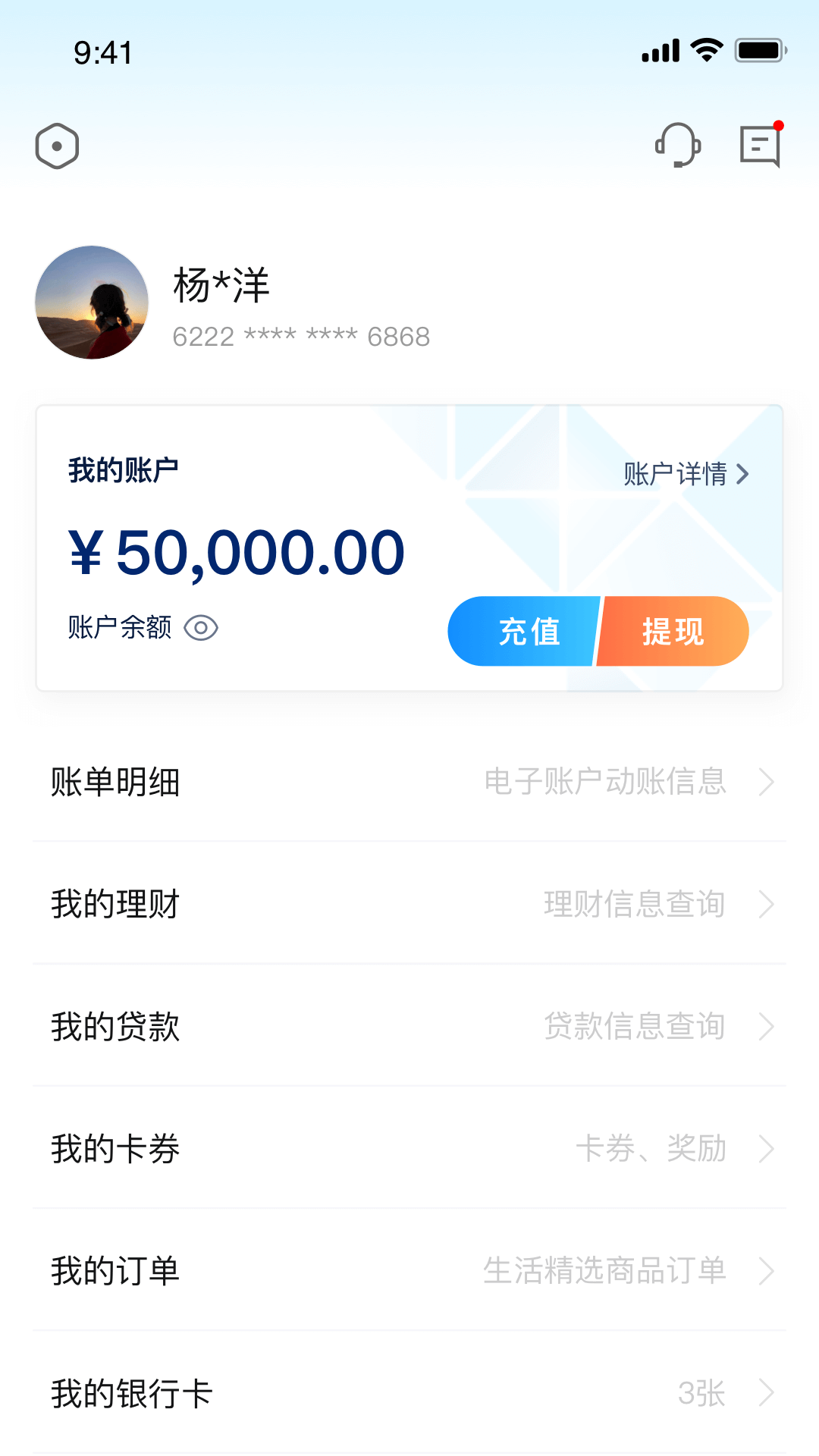
Task: Toggle the eye icon to hide account balance
Action: (x=201, y=629)
